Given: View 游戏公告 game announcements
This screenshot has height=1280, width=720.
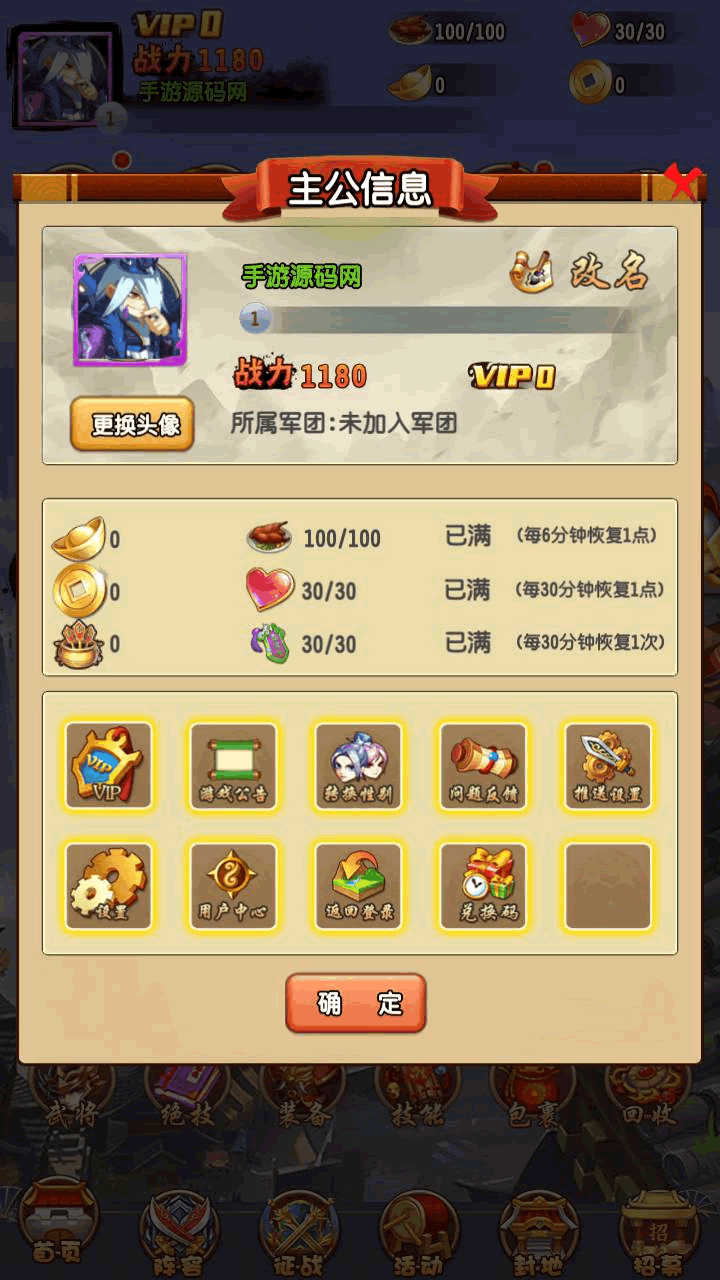Looking at the screenshot, I should pyautogui.click(x=233, y=766).
